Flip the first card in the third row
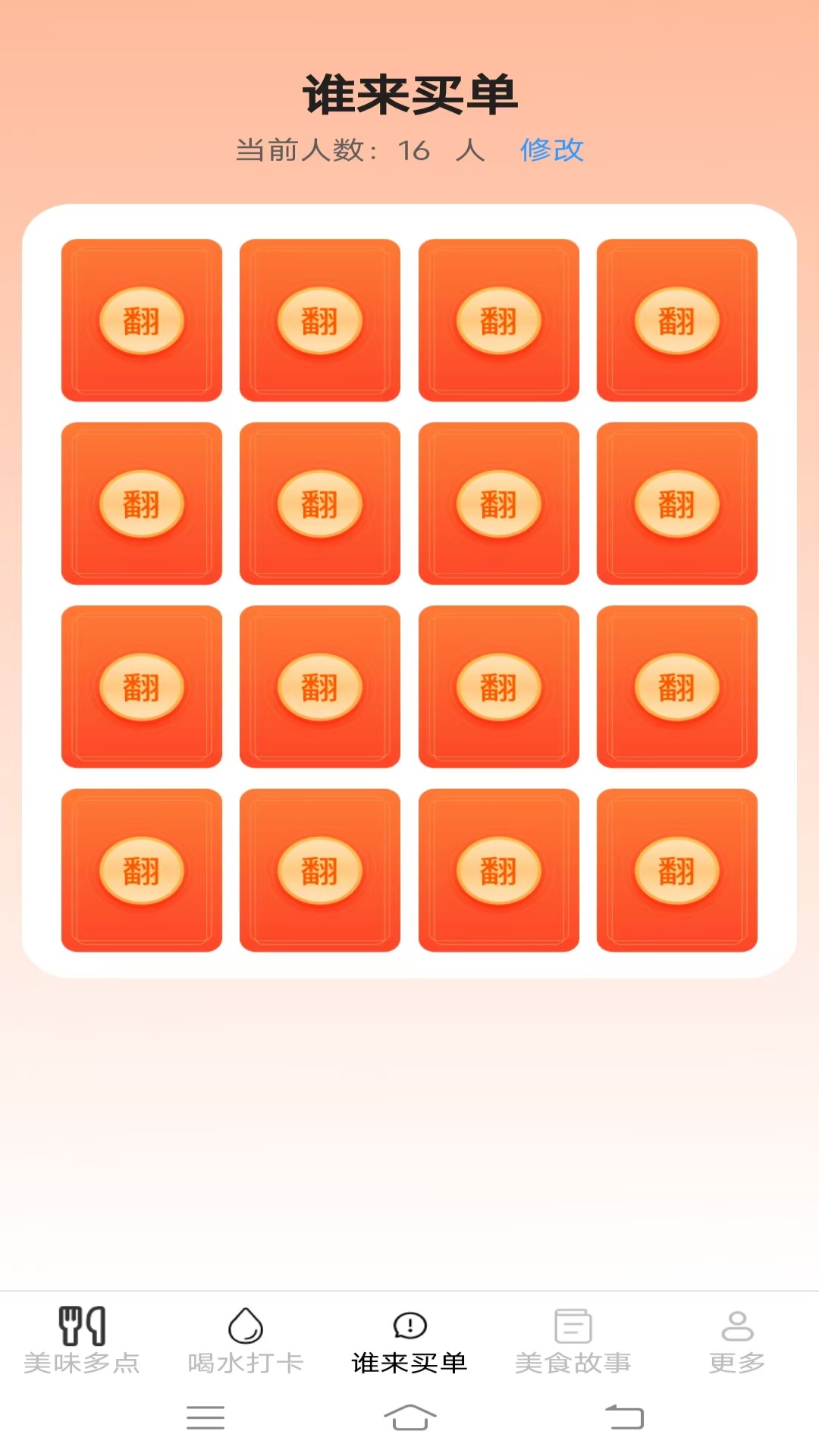The width and height of the screenshot is (819, 1456). 141,686
